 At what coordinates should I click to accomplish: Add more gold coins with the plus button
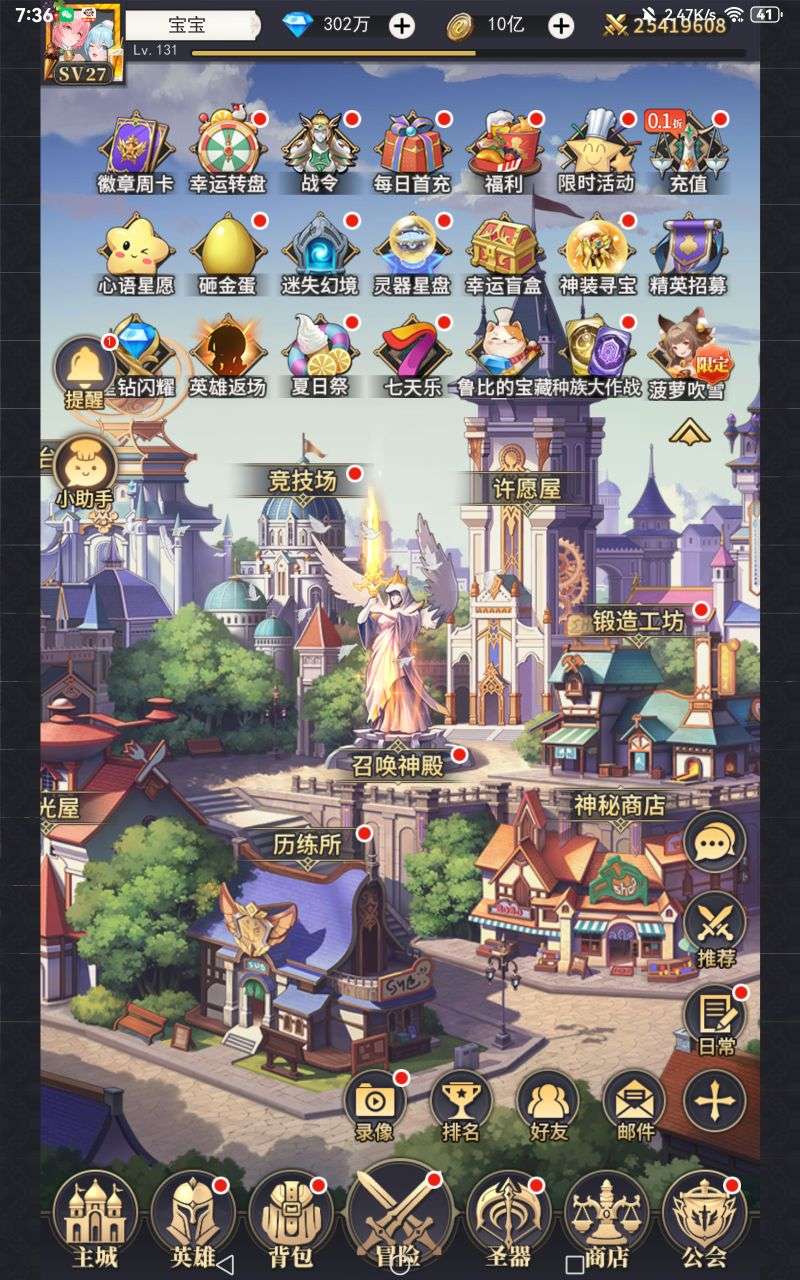click(561, 27)
